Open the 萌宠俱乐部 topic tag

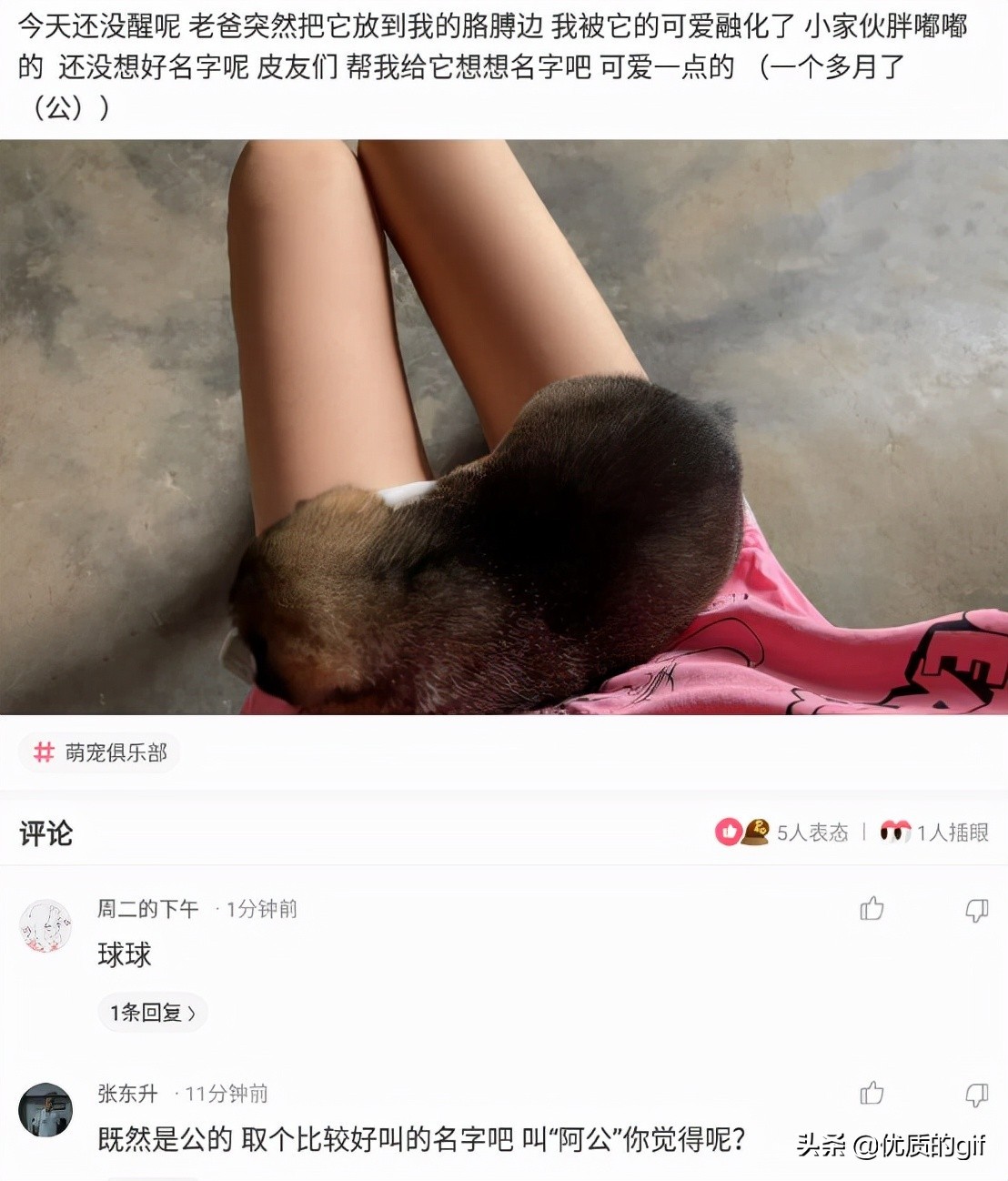[x=100, y=752]
